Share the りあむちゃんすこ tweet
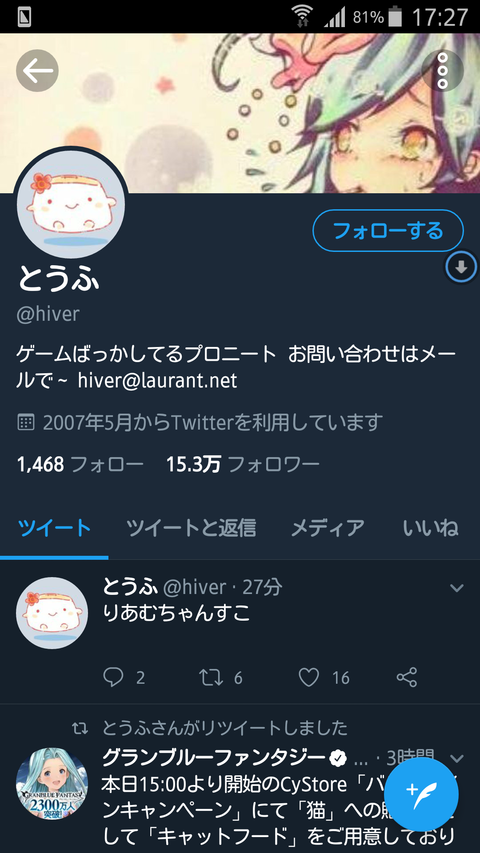Image resolution: width=480 pixels, height=853 pixels. (x=407, y=677)
